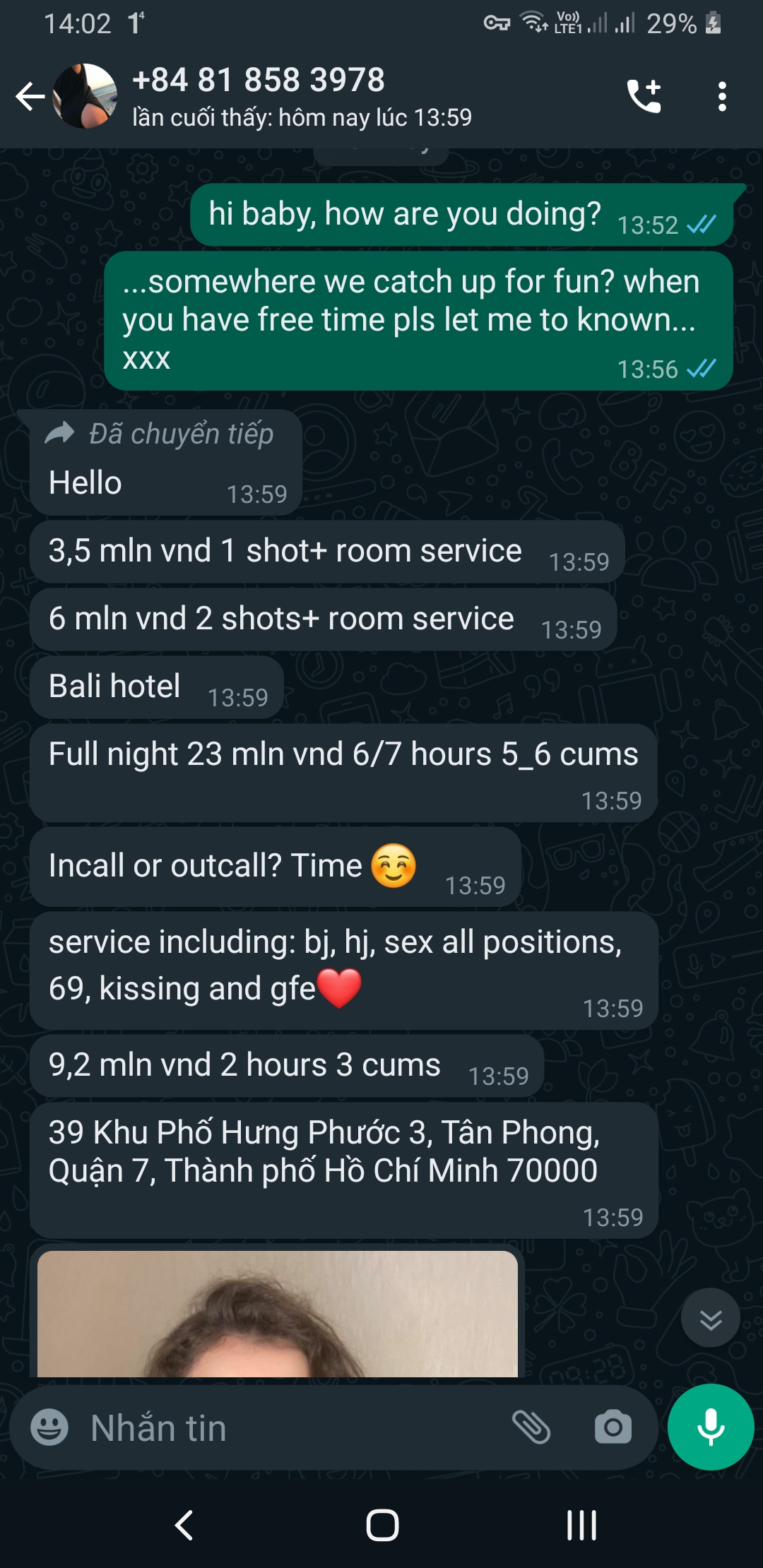Jump to the latest messages
Image resolution: width=763 pixels, height=1568 pixels.
[x=710, y=1318]
